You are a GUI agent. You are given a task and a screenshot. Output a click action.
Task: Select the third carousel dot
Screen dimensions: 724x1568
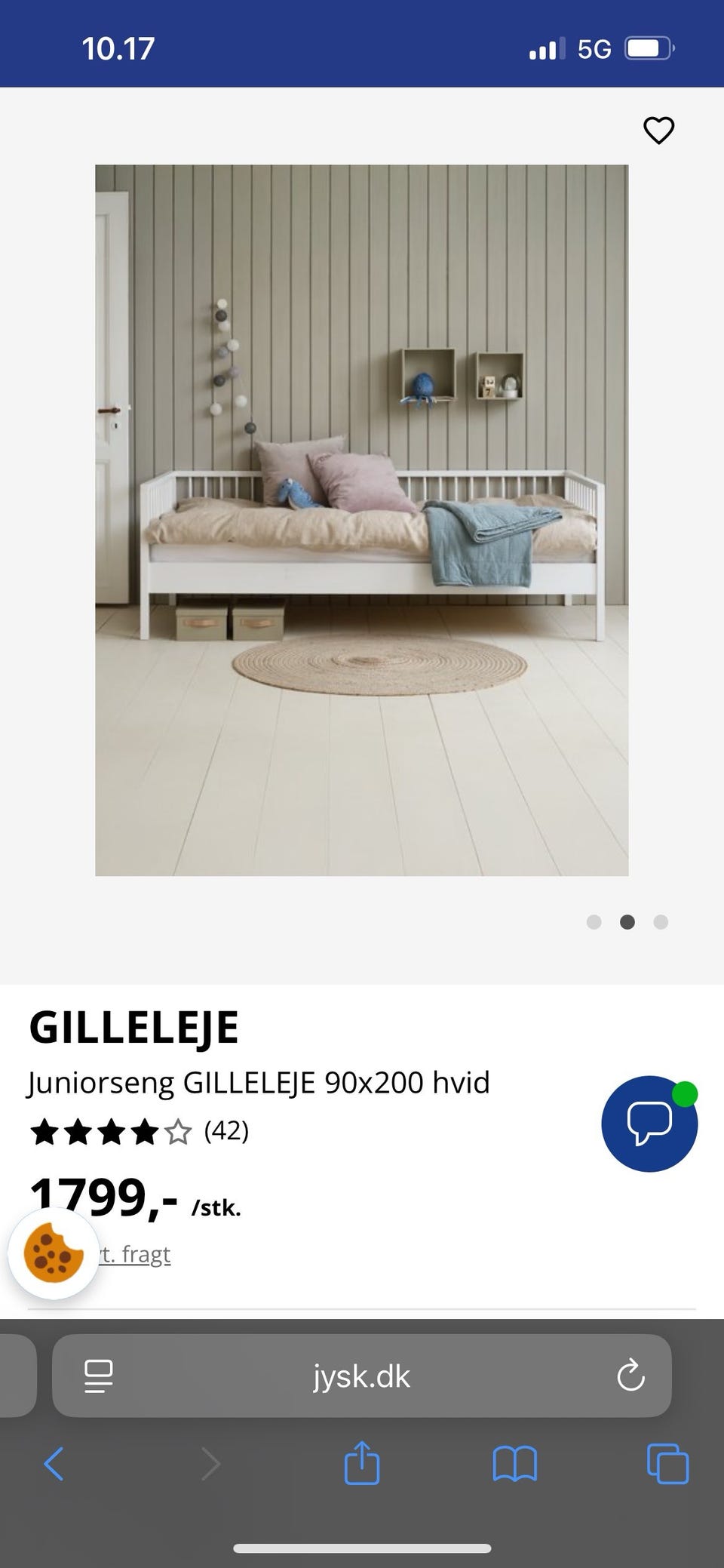coord(661,922)
